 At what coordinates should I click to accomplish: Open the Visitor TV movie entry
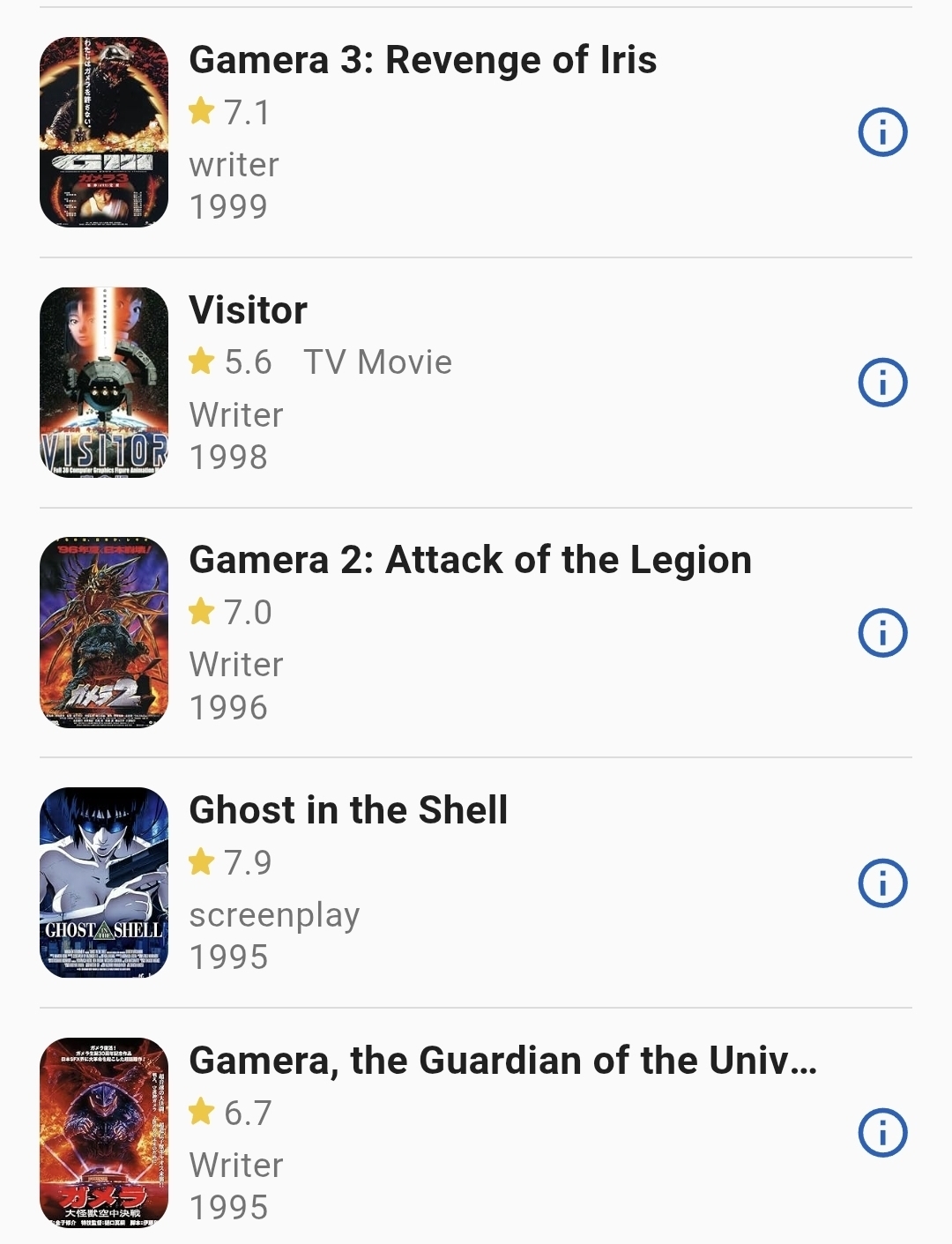(249, 310)
